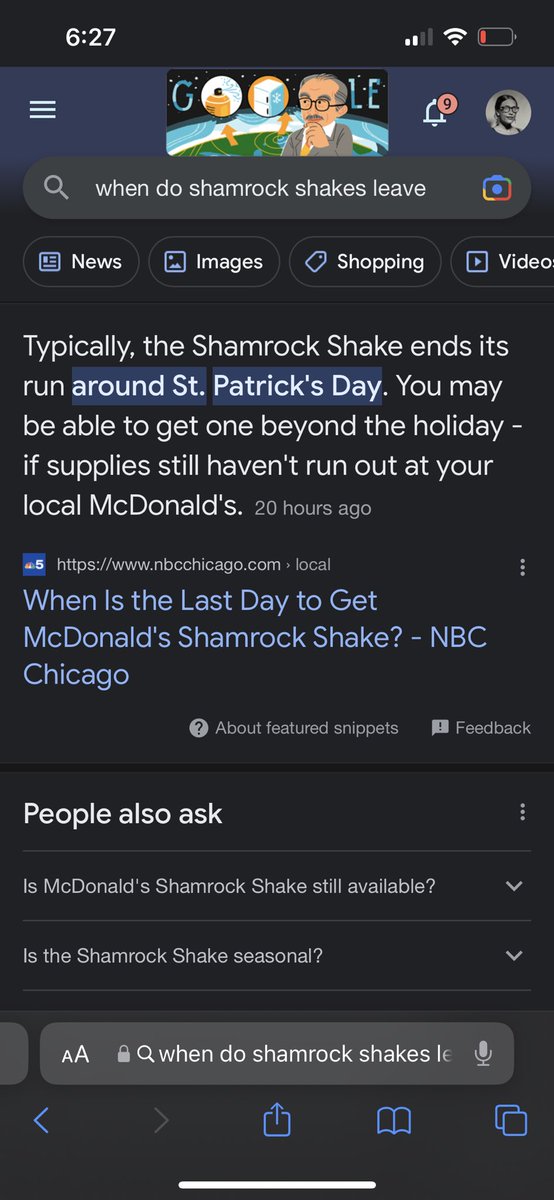Expand 'Is the Shamrock Shake seasonal?'
Image resolution: width=554 pixels, height=1200 pixels.
click(x=277, y=956)
